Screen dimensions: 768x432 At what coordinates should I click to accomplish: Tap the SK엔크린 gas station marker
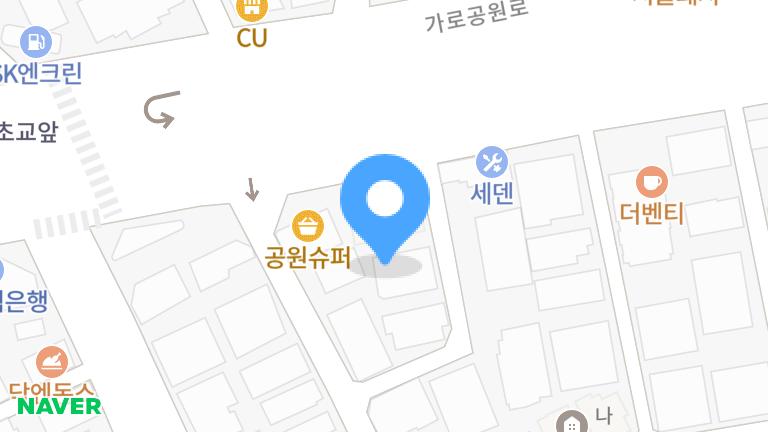35,42
